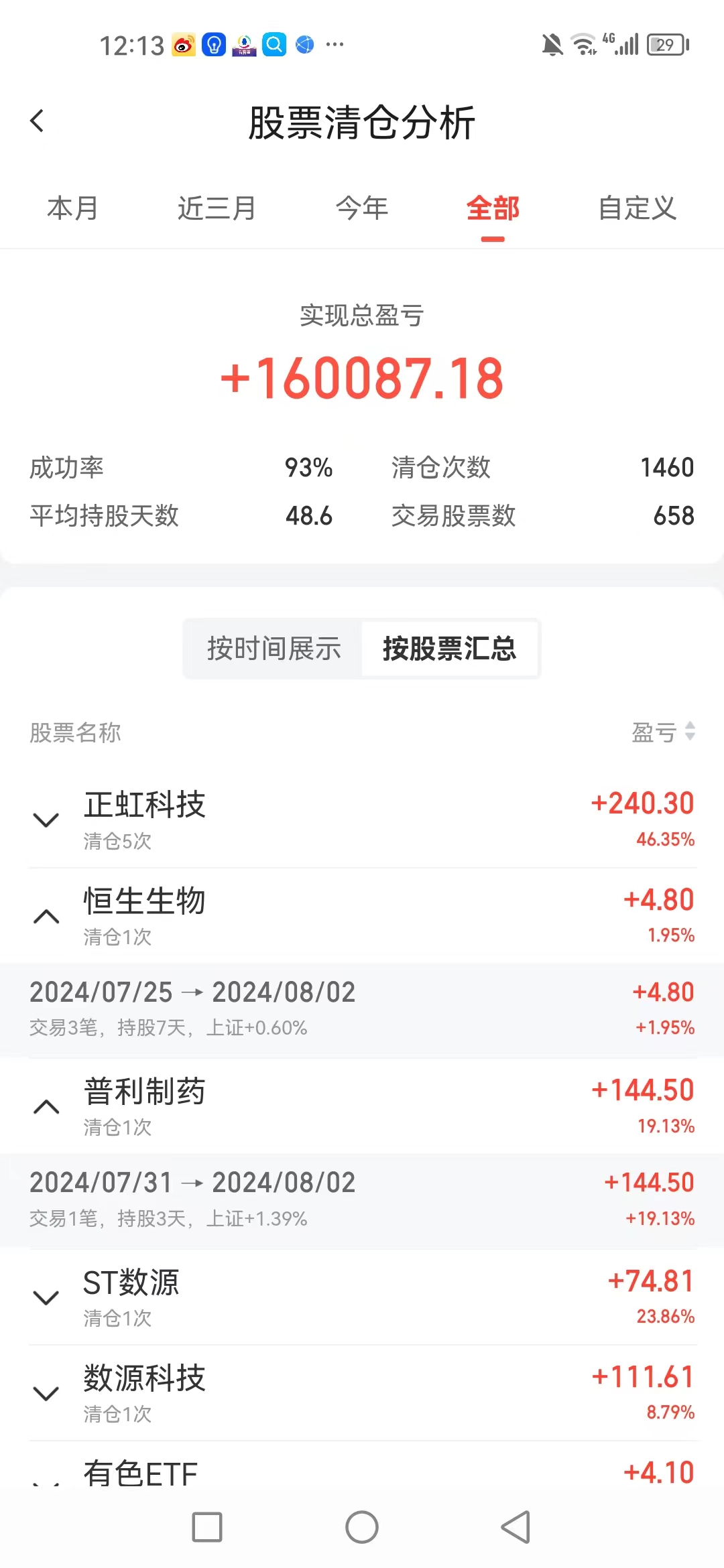This screenshot has height=1568, width=724.
Task: Tap the system home button
Action: [x=362, y=1527]
